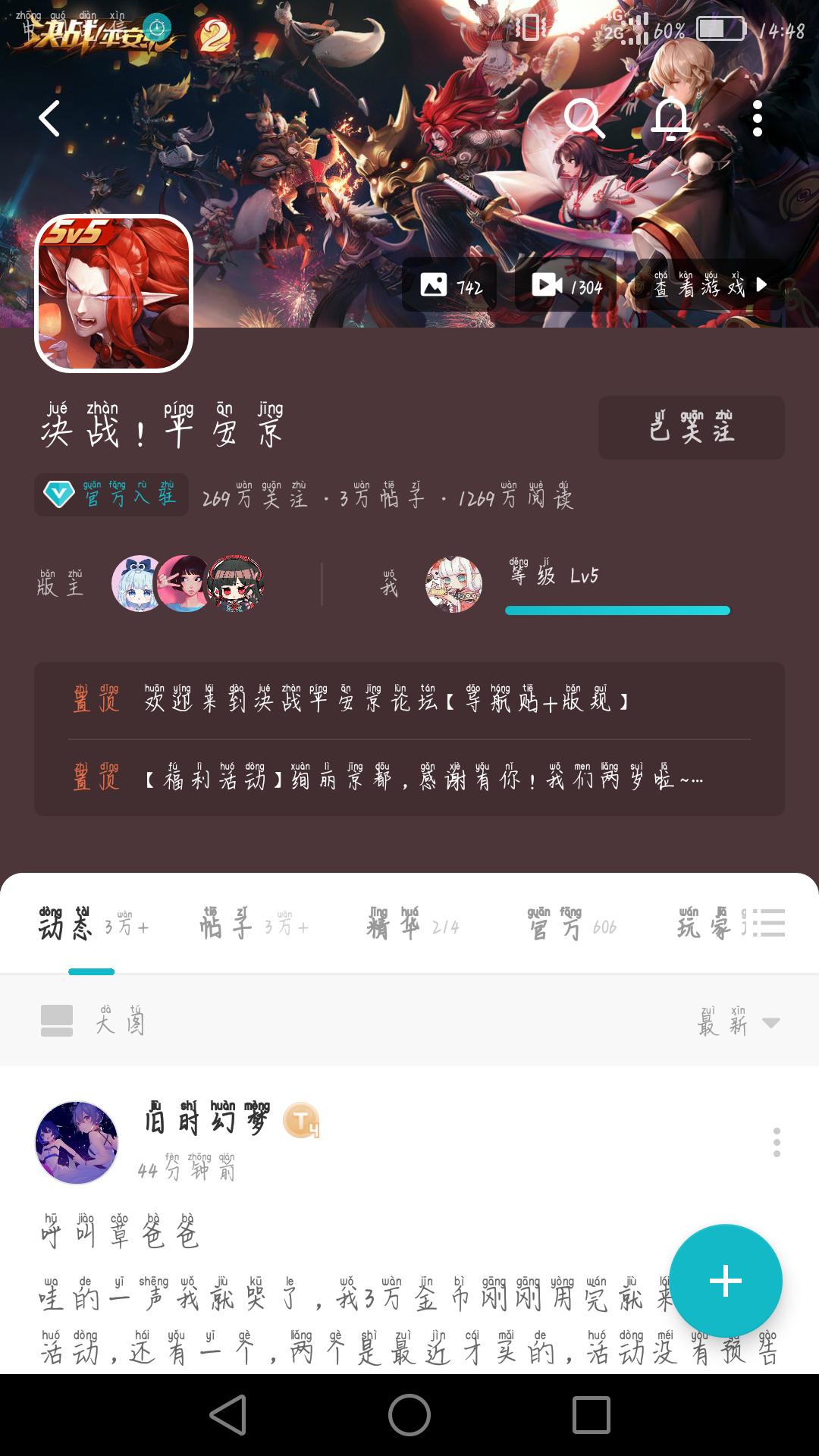
Task: Tap the Lv5 level progress bar
Action: (617, 610)
